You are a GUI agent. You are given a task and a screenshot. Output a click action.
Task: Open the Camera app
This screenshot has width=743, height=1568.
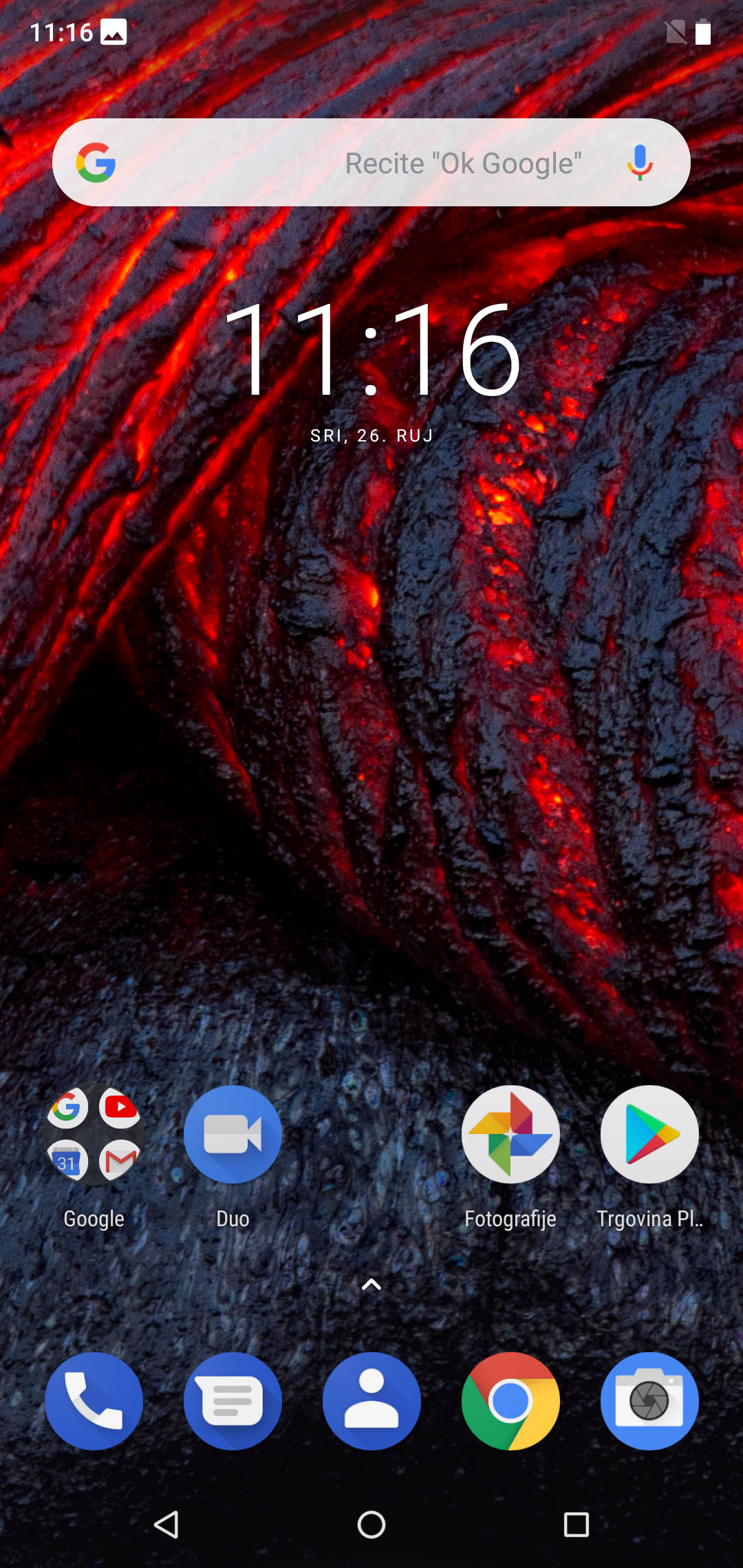[649, 1401]
